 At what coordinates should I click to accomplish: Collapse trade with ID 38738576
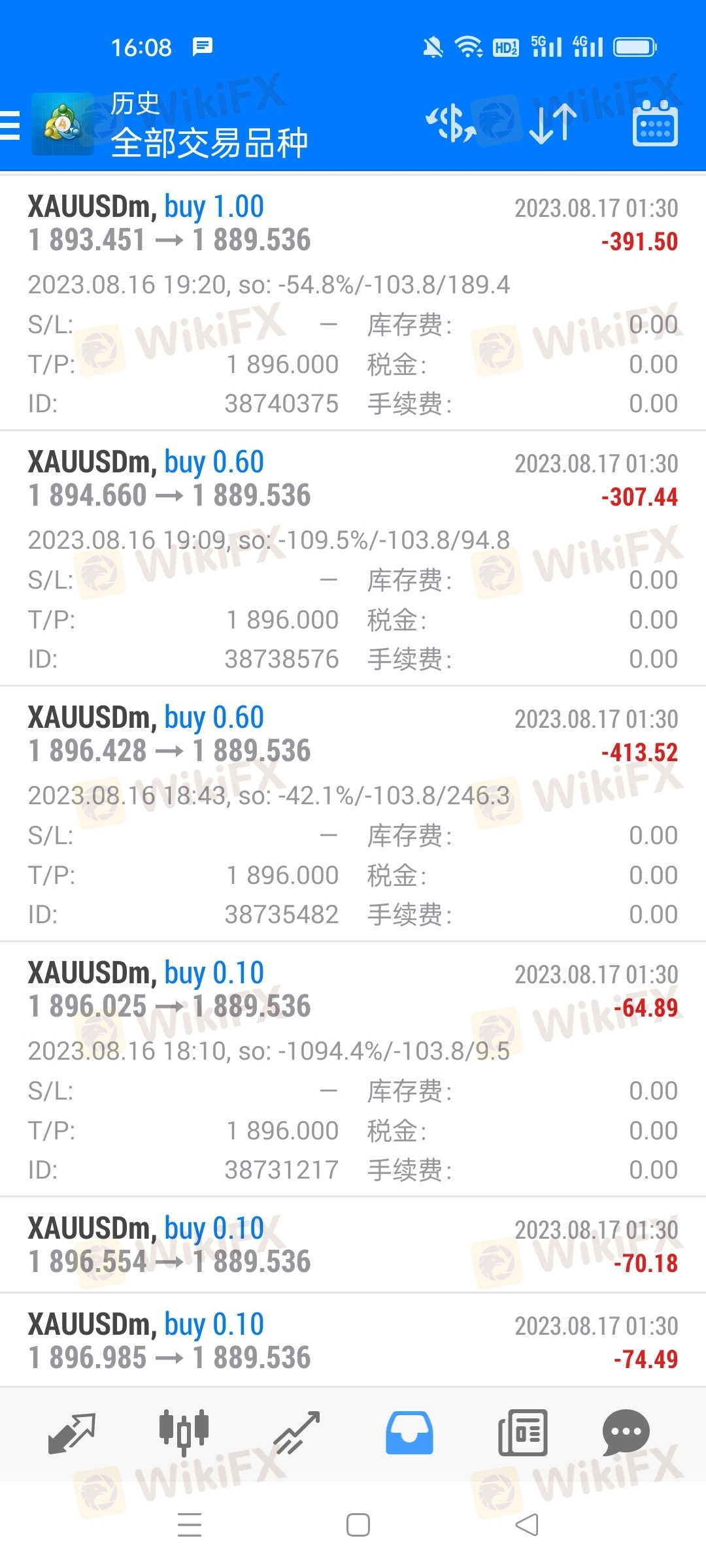(x=353, y=559)
